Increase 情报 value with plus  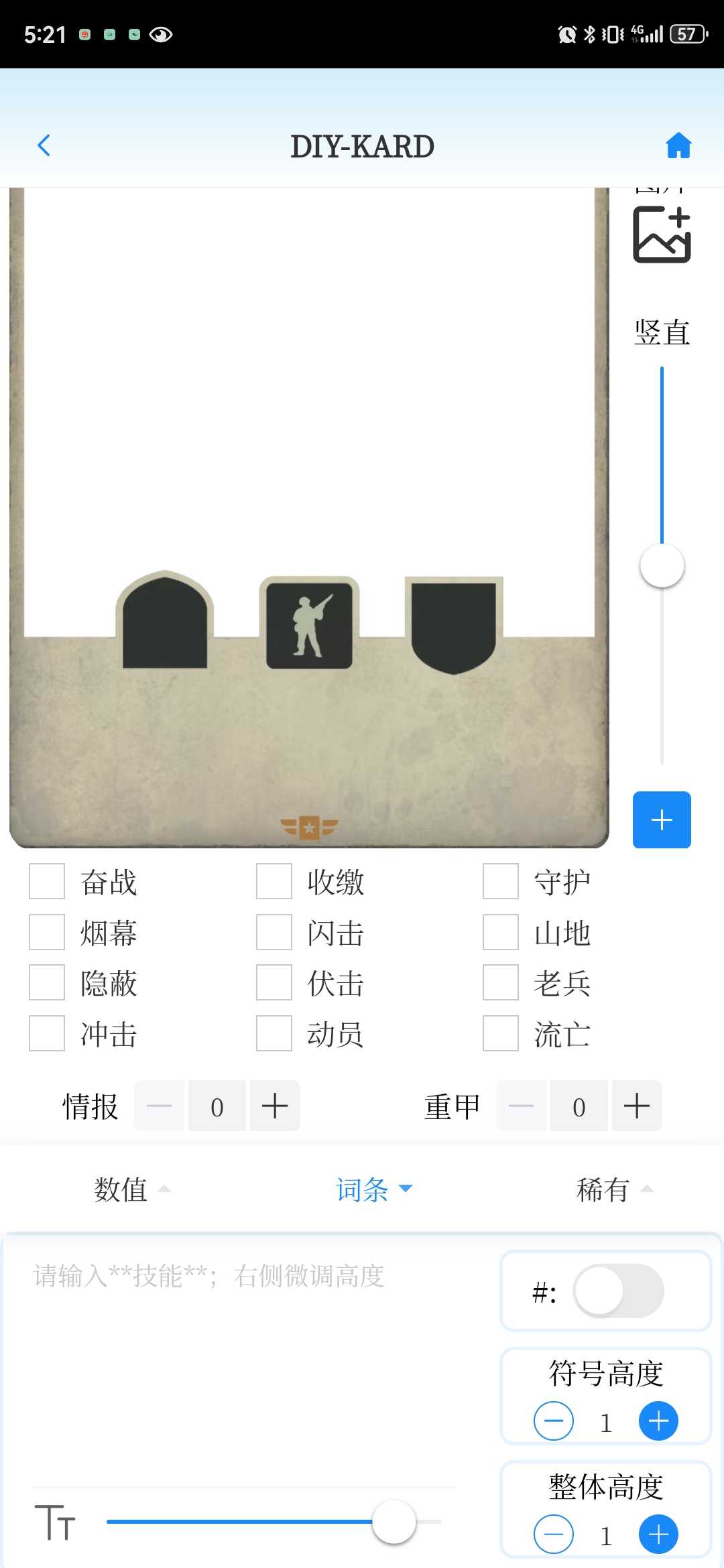click(275, 1106)
